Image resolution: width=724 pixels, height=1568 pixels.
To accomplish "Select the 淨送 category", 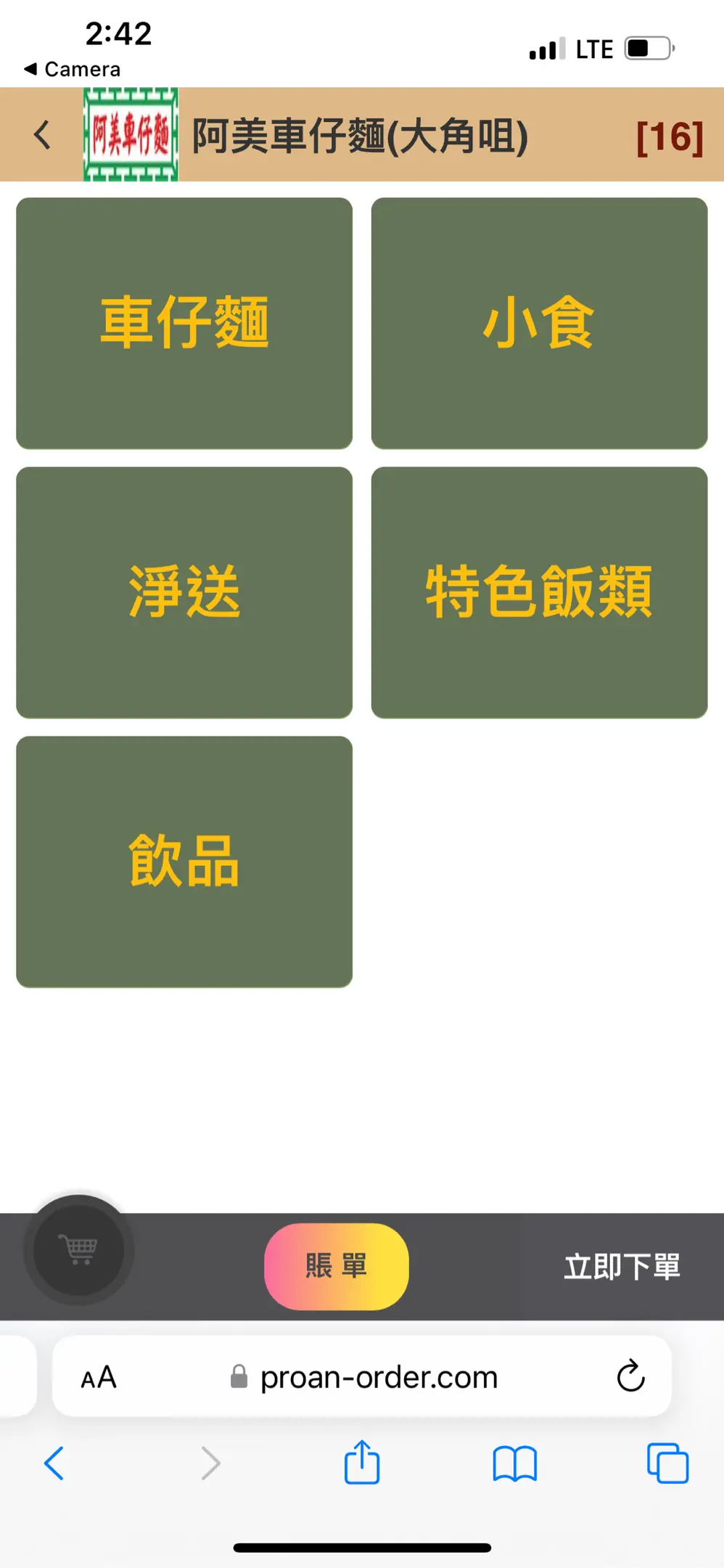I will (x=184, y=592).
